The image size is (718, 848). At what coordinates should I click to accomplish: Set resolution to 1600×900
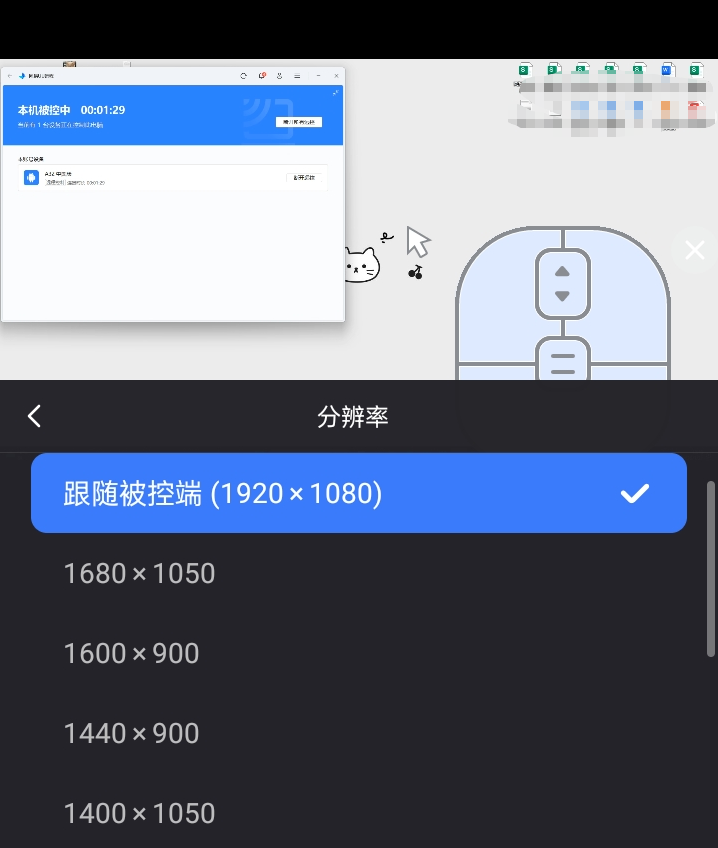coord(132,653)
